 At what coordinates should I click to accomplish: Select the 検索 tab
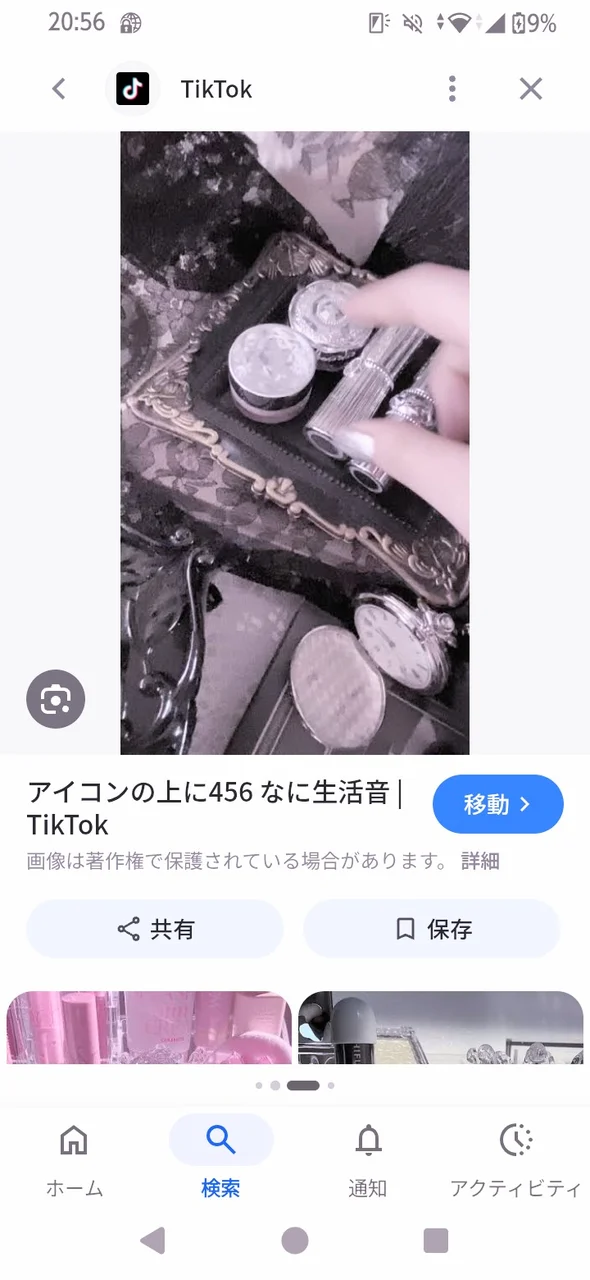pyautogui.click(x=221, y=1159)
